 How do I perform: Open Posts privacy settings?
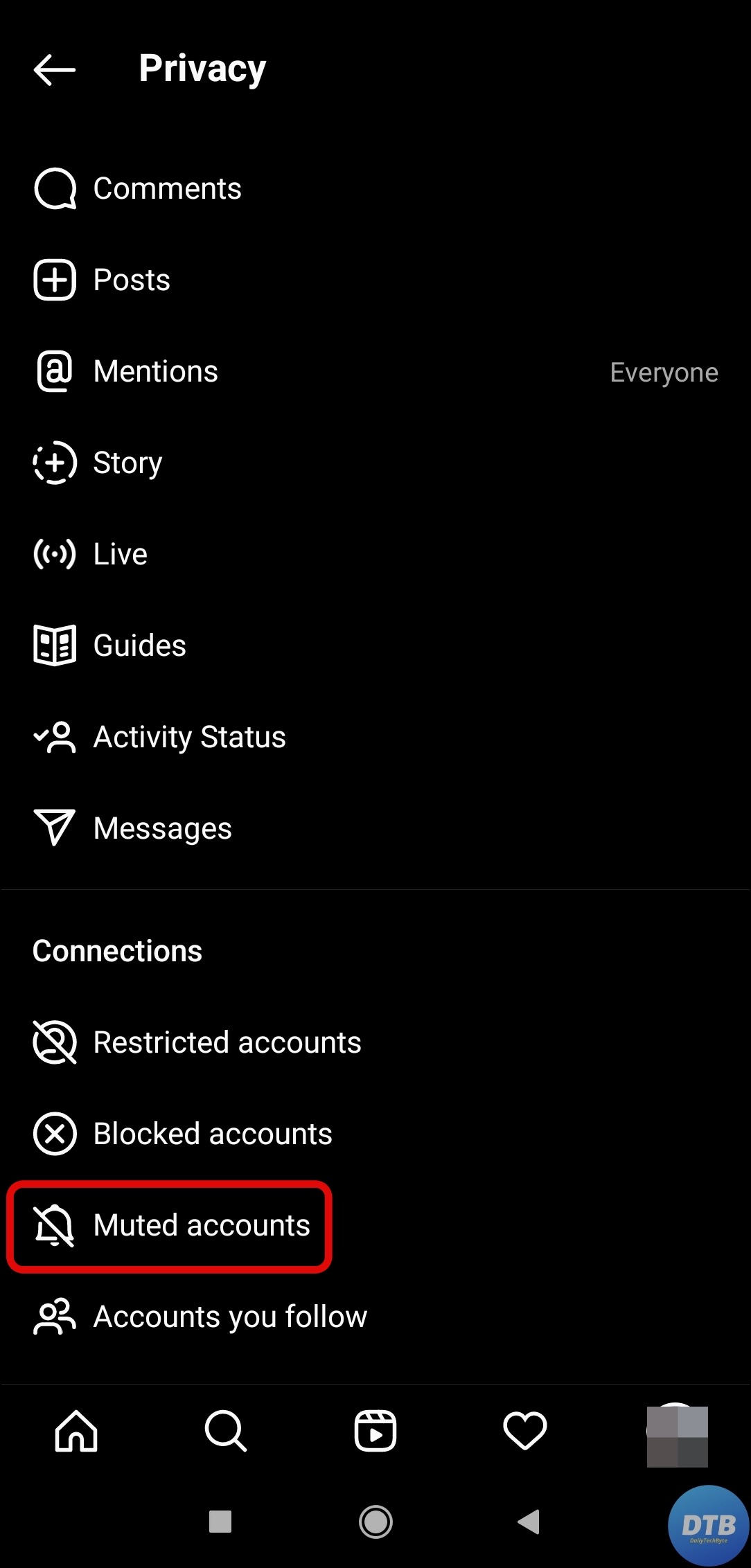click(x=132, y=280)
